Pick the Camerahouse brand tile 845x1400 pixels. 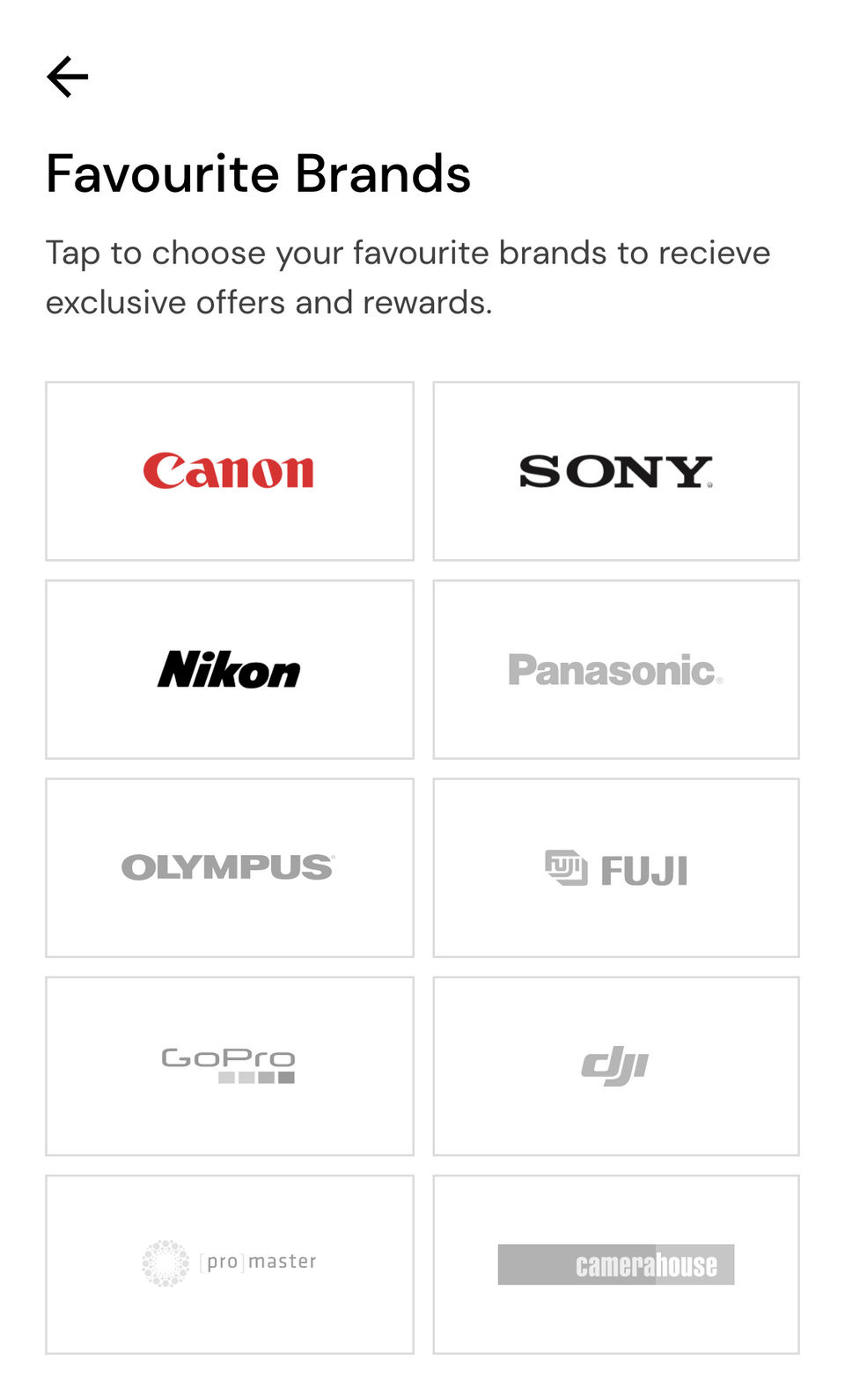pos(616,1264)
